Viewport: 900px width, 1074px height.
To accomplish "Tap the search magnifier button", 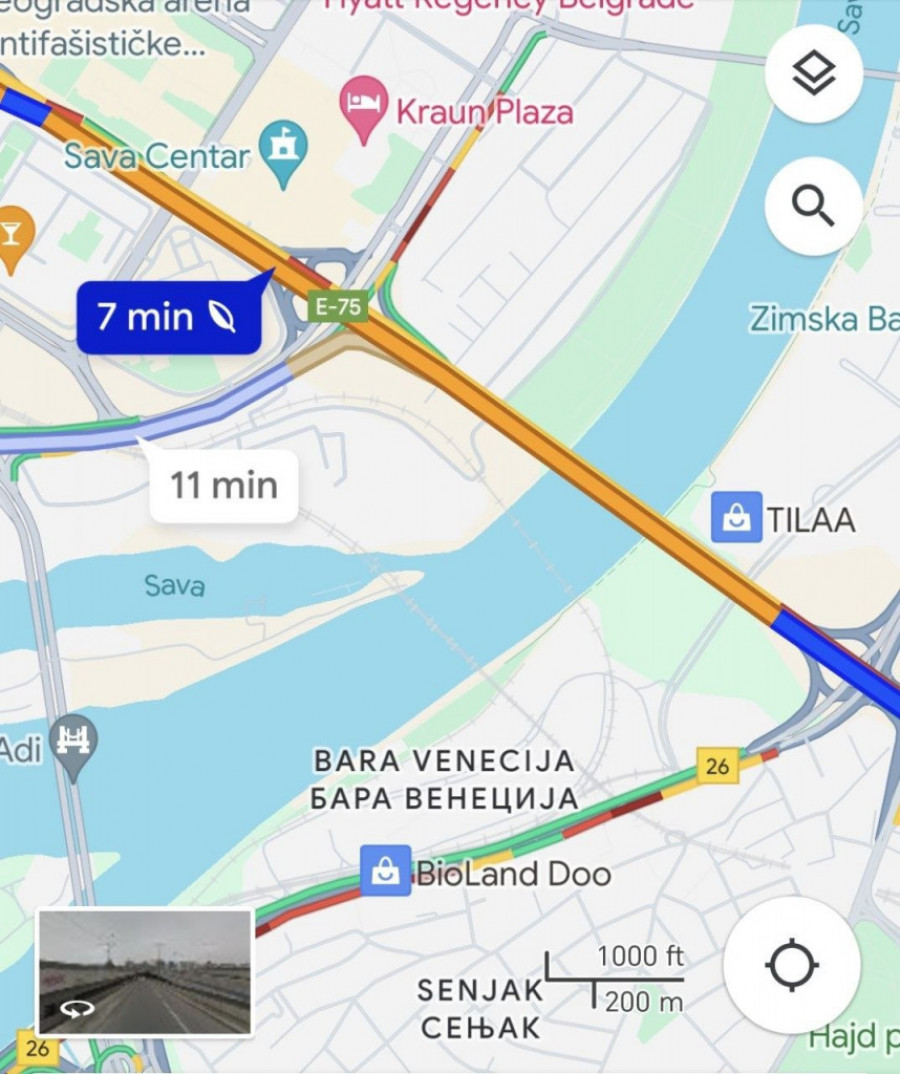I will (x=813, y=207).
